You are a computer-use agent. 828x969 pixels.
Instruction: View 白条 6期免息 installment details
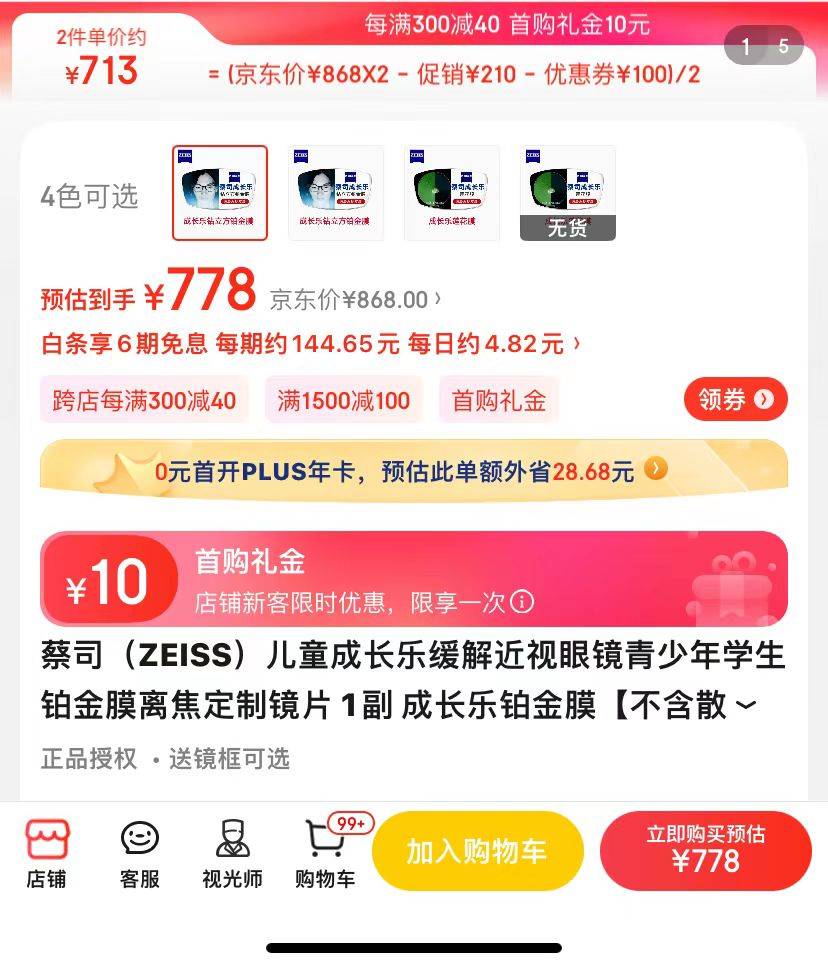click(x=310, y=344)
